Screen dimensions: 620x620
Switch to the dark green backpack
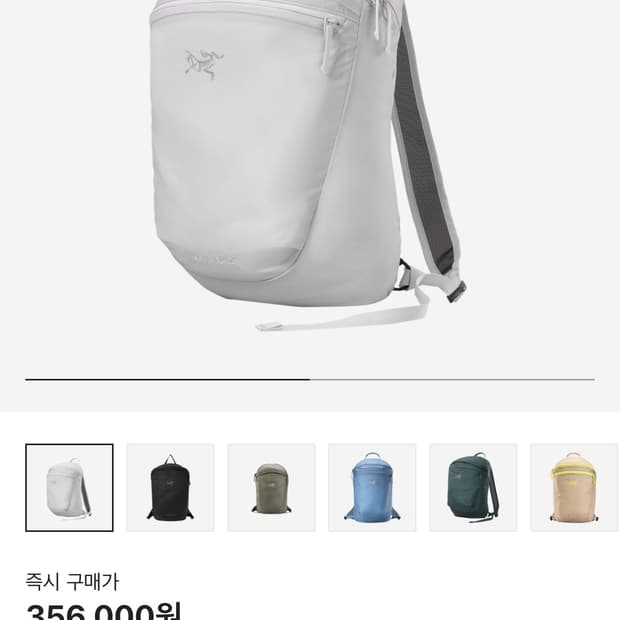(473, 487)
